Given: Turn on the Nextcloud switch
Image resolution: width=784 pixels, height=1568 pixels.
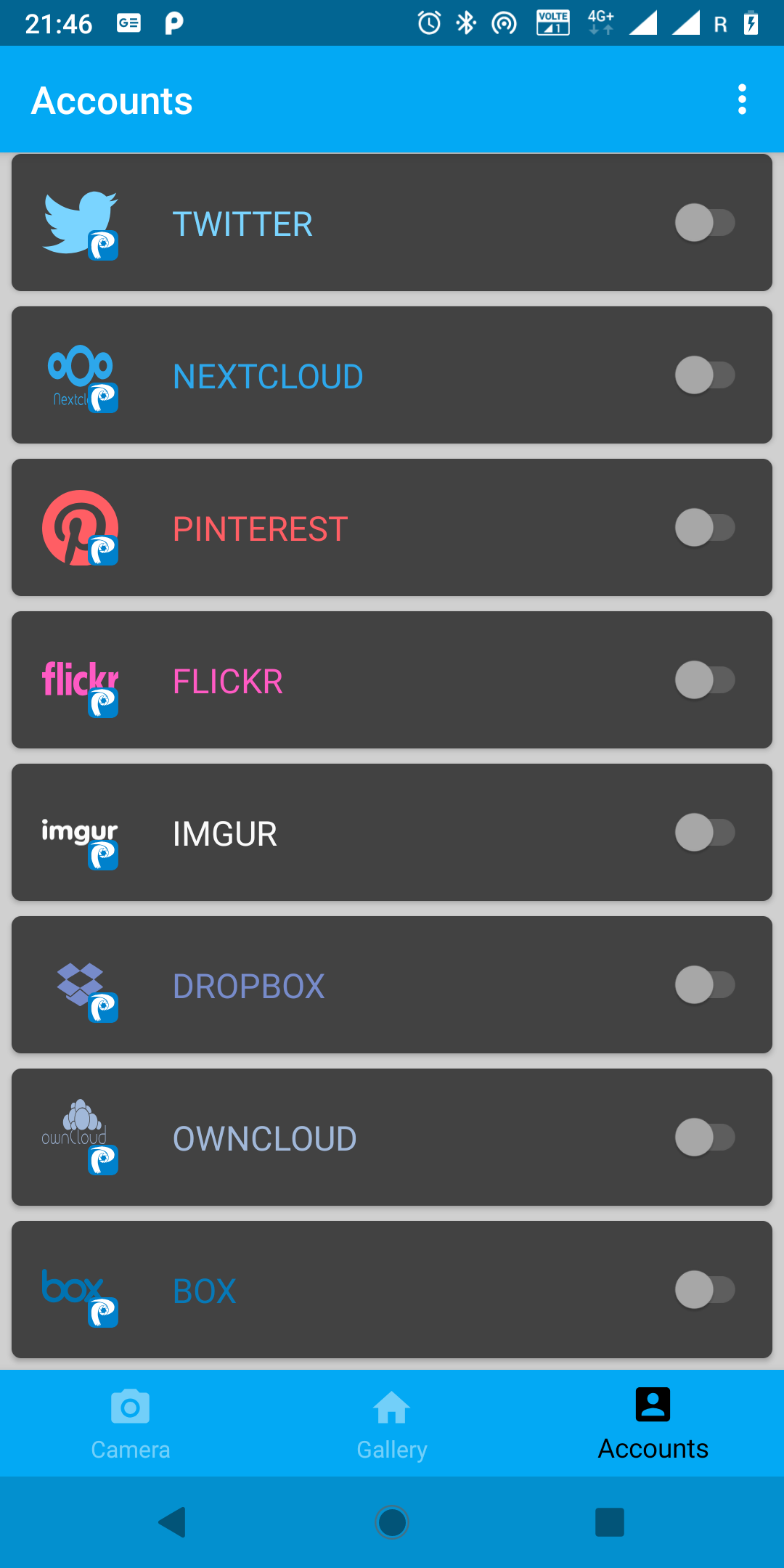Looking at the screenshot, I should pyautogui.click(x=704, y=375).
